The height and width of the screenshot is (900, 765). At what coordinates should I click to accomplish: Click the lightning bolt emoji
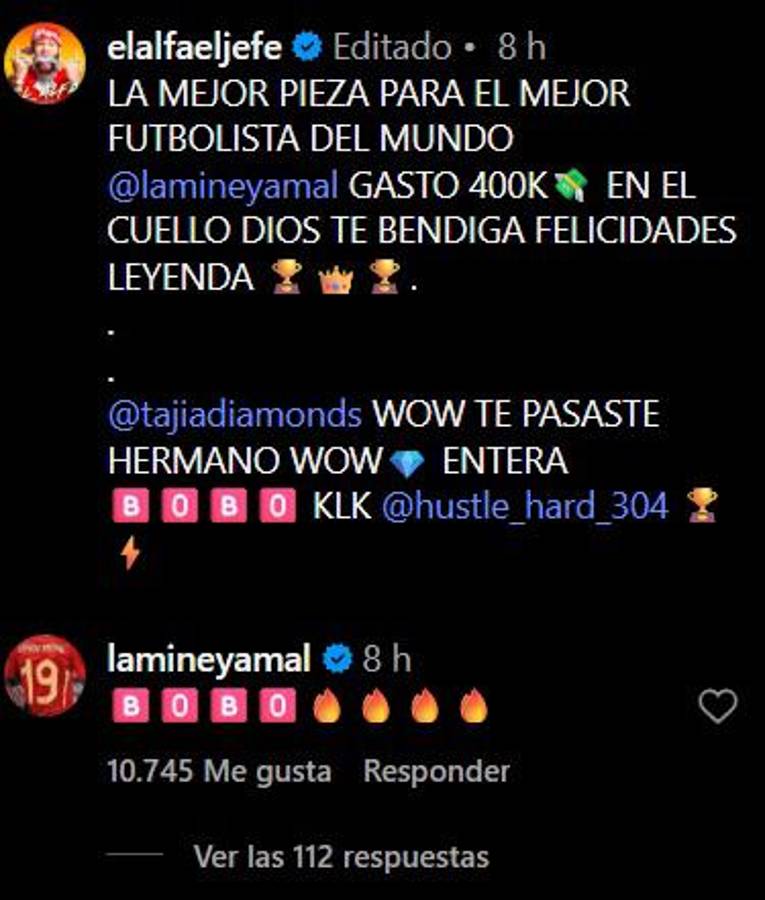pyautogui.click(x=127, y=551)
